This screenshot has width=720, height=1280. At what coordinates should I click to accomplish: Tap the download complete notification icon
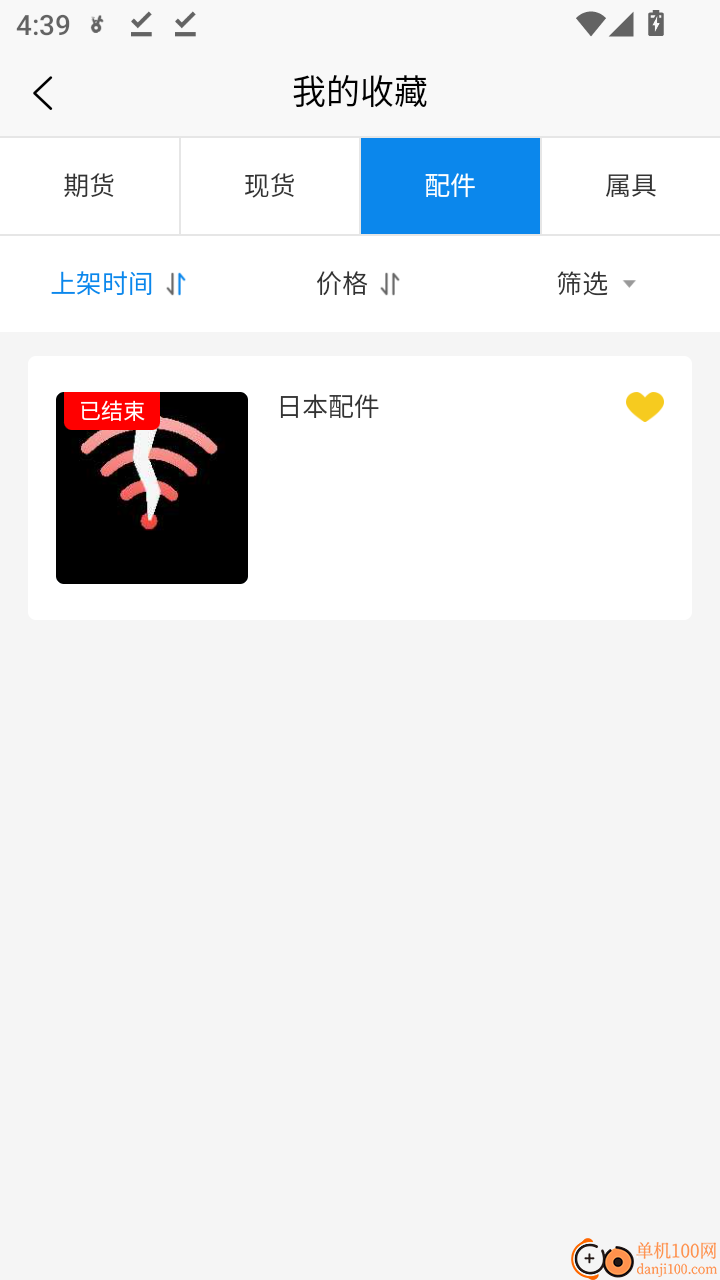[141, 25]
